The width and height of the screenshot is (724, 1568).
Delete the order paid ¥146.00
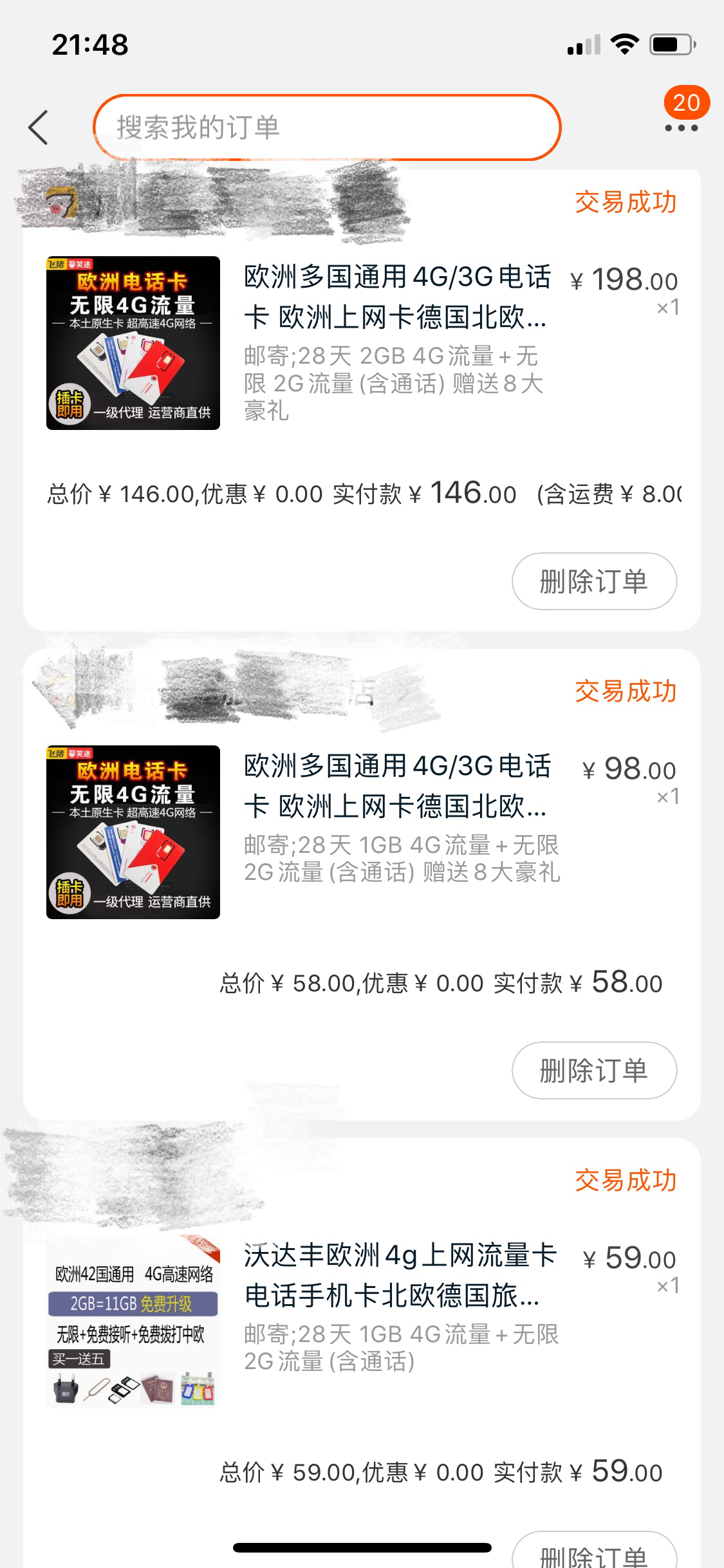594,581
